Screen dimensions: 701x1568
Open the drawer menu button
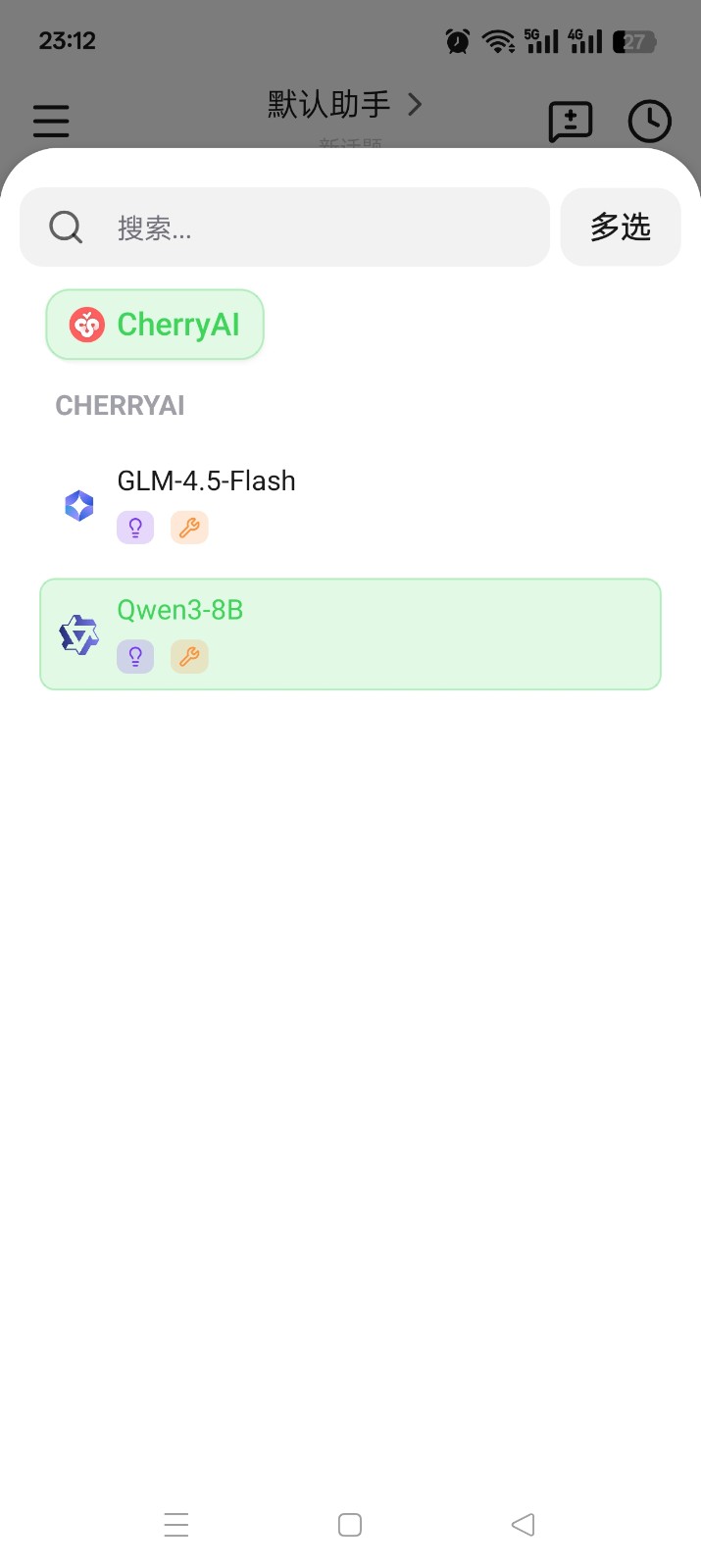51,121
